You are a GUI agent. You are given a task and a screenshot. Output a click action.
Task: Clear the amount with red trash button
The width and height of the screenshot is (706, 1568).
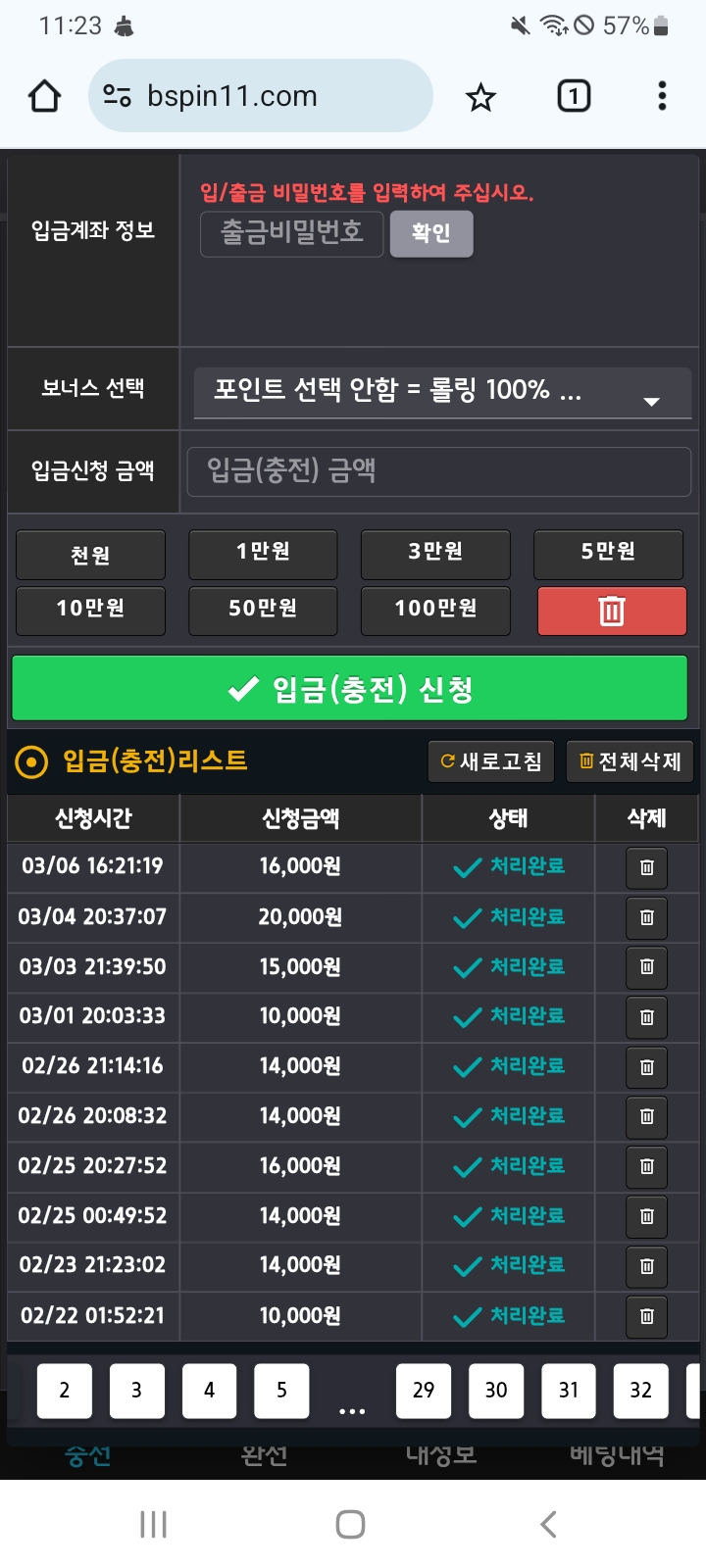612,611
